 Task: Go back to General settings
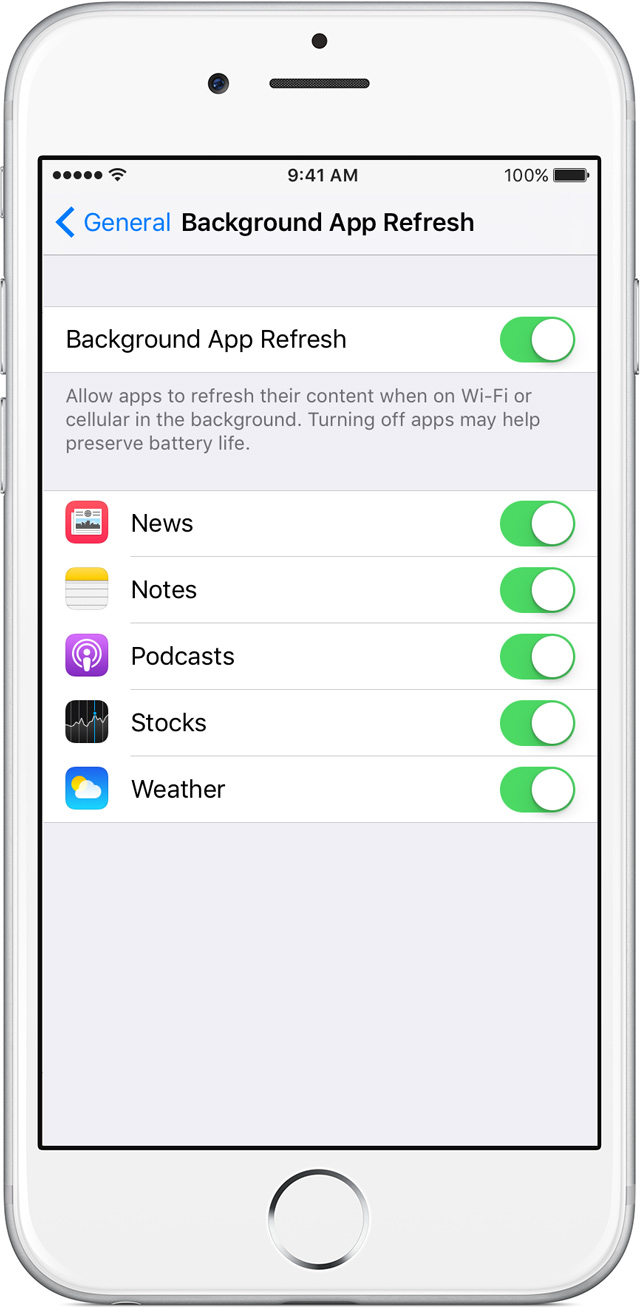click(x=113, y=222)
